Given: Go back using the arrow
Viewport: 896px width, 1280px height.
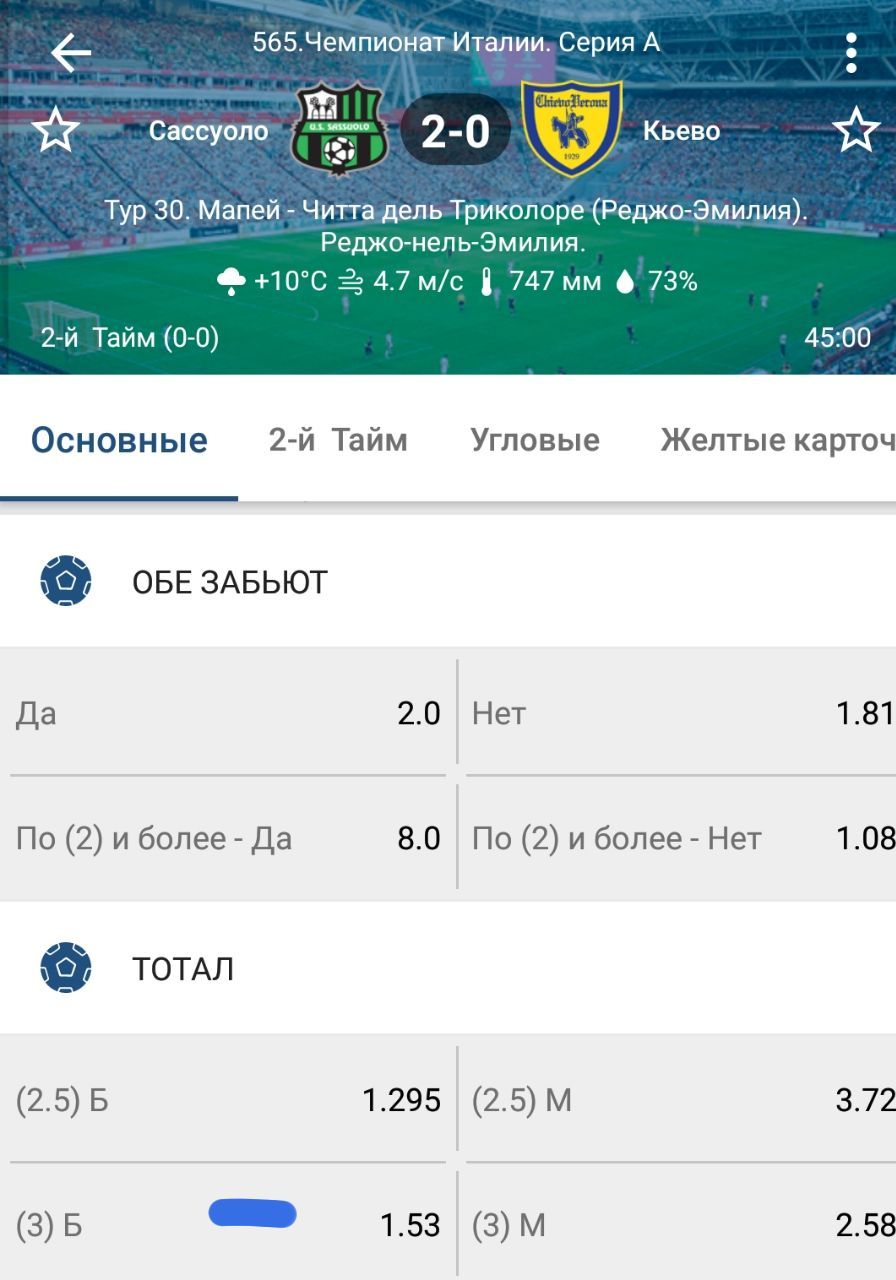Looking at the screenshot, I should coord(71,53).
